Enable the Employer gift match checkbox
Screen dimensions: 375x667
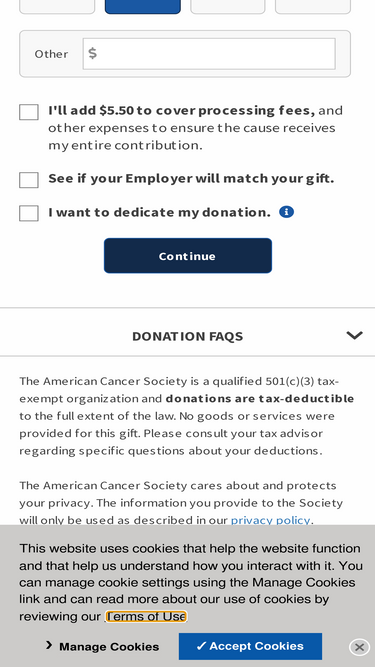[x=29, y=180]
